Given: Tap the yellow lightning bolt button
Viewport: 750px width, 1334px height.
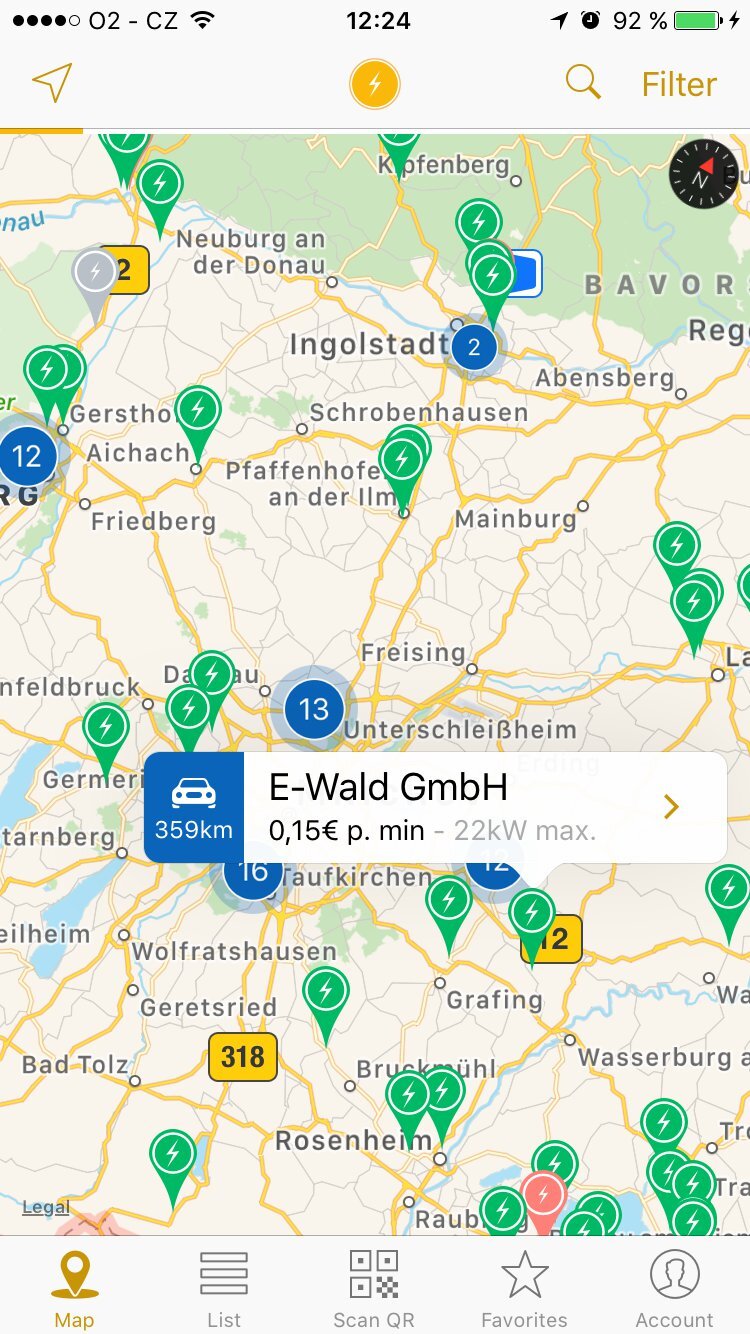Looking at the screenshot, I should pyautogui.click(x=375, y=84).
